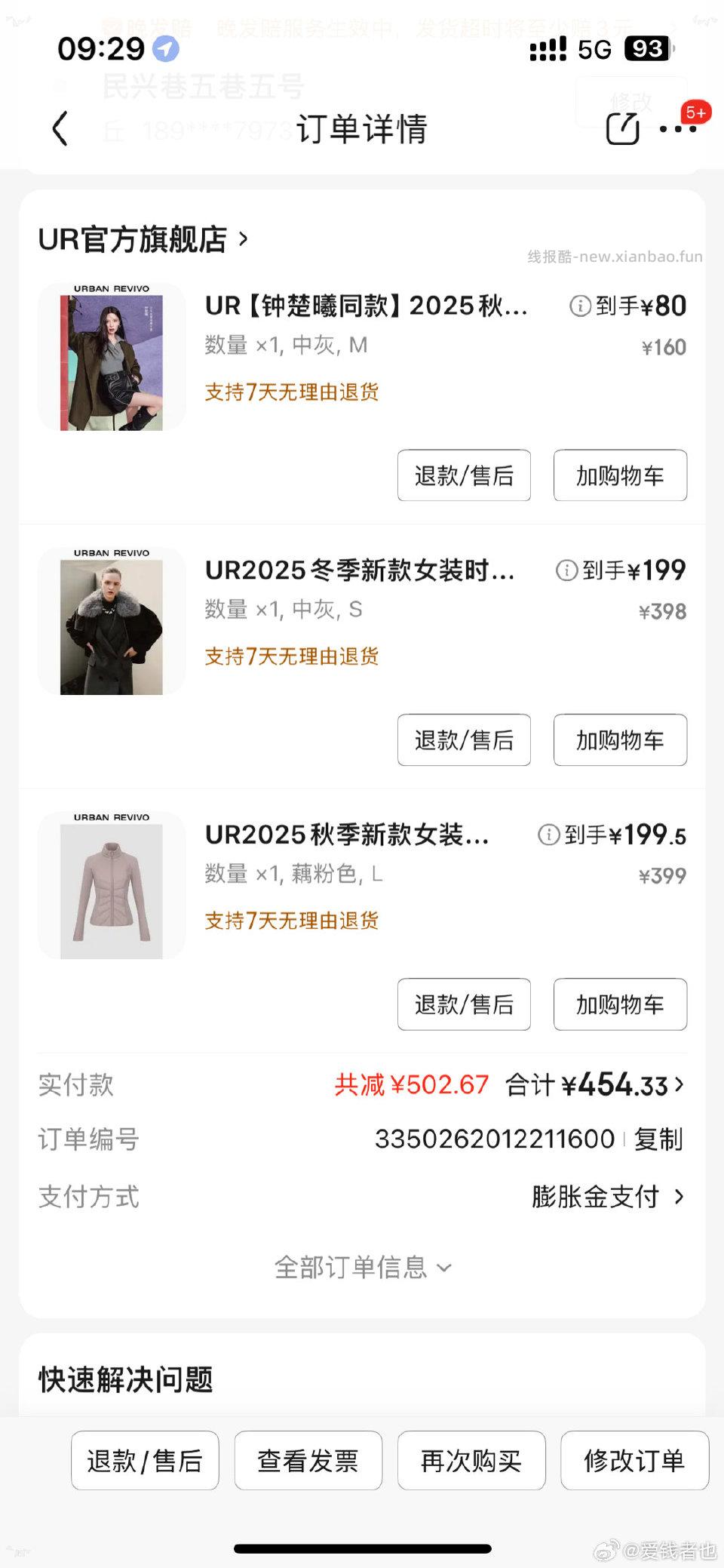
Task: Tap 再次购买 to rebuy order
Action: coord(471,1461)
